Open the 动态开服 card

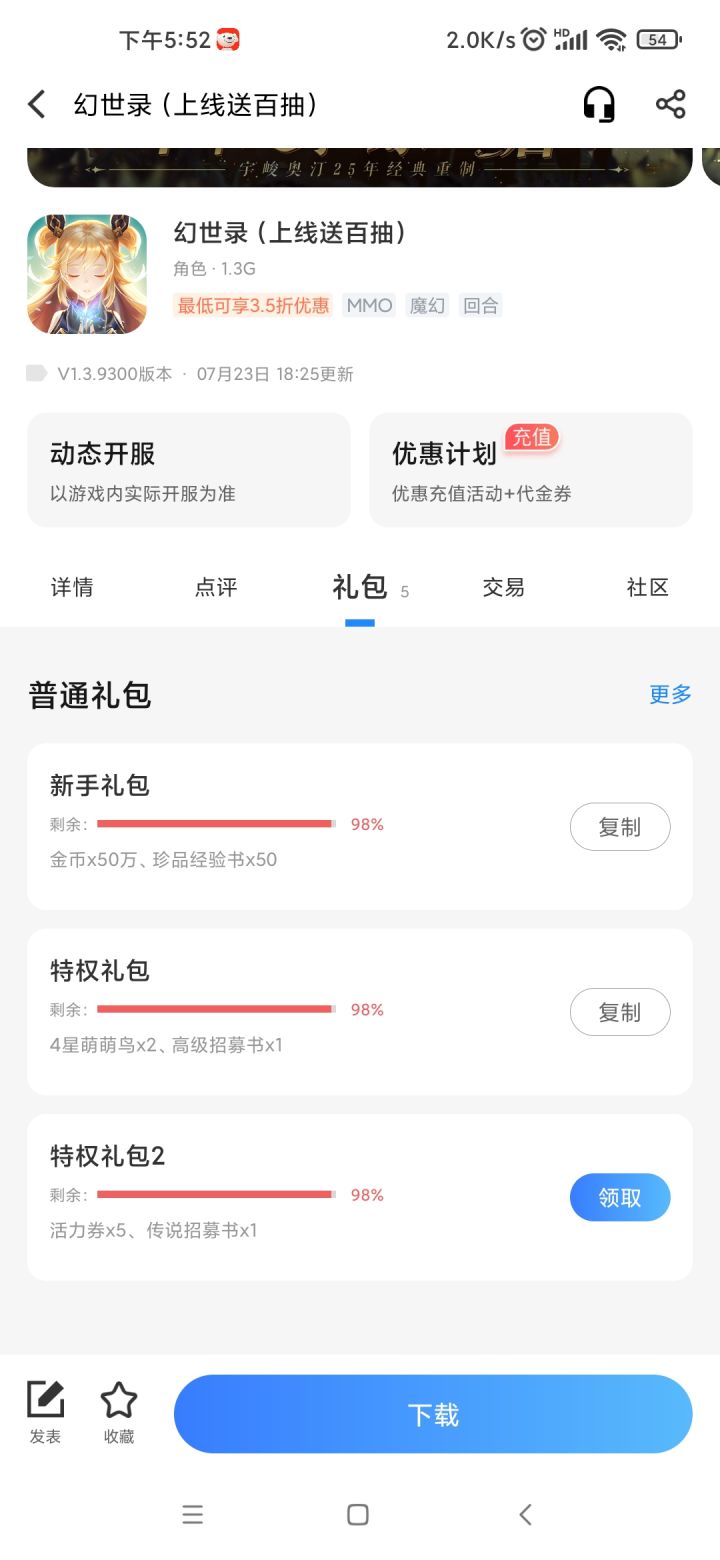pos(189,470)
